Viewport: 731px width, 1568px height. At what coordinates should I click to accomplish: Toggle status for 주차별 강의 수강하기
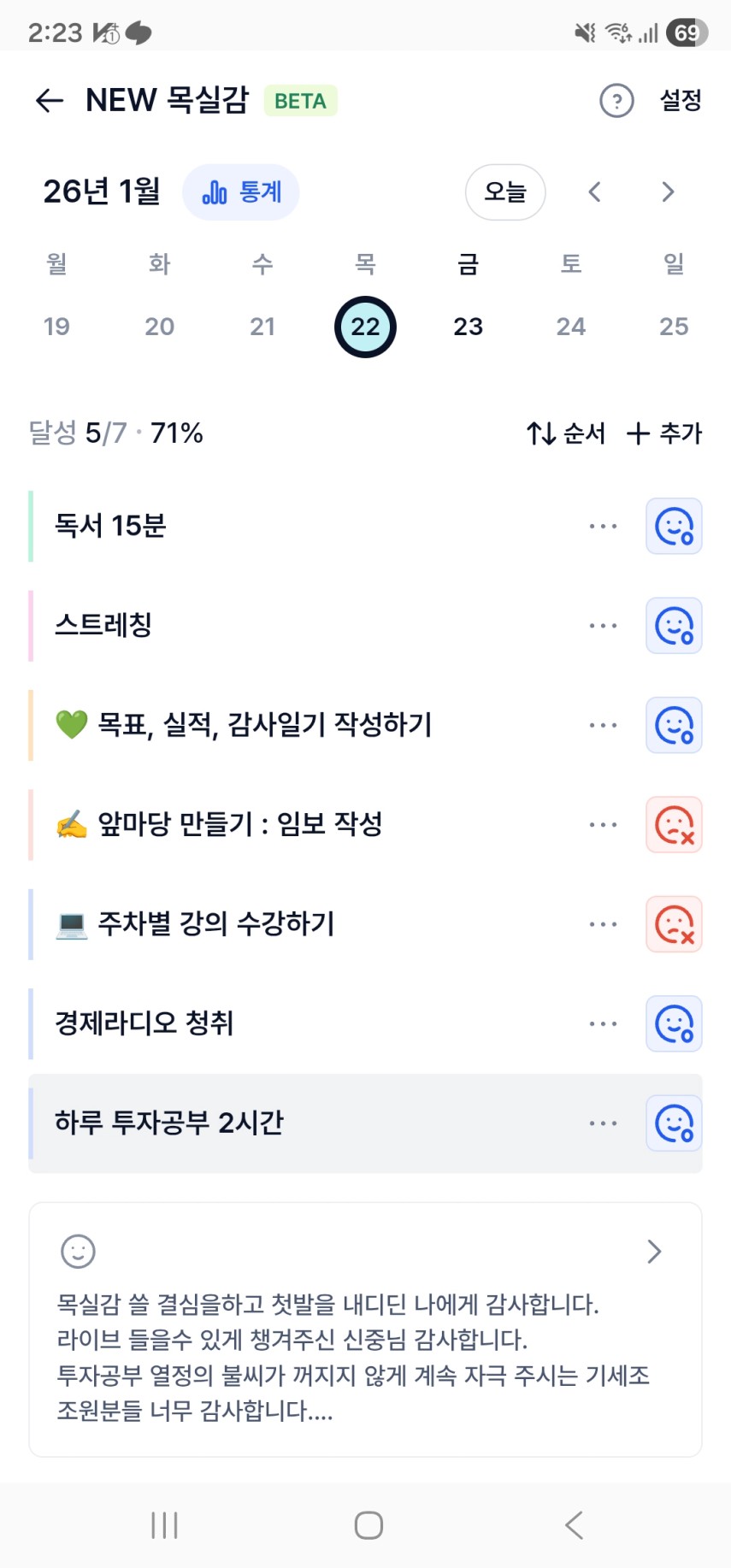coord(674,924)
